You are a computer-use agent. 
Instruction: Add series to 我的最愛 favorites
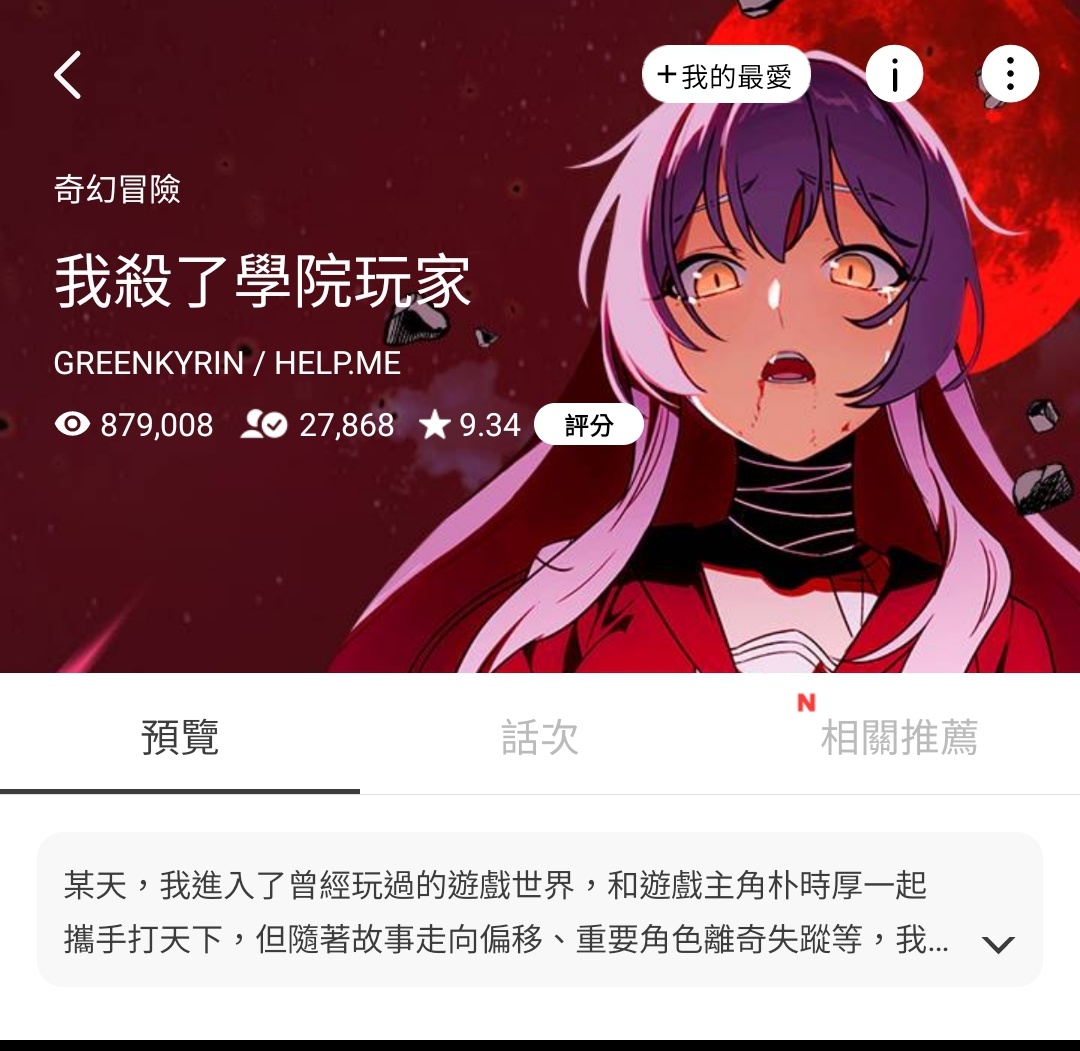(x=726, y=75)
